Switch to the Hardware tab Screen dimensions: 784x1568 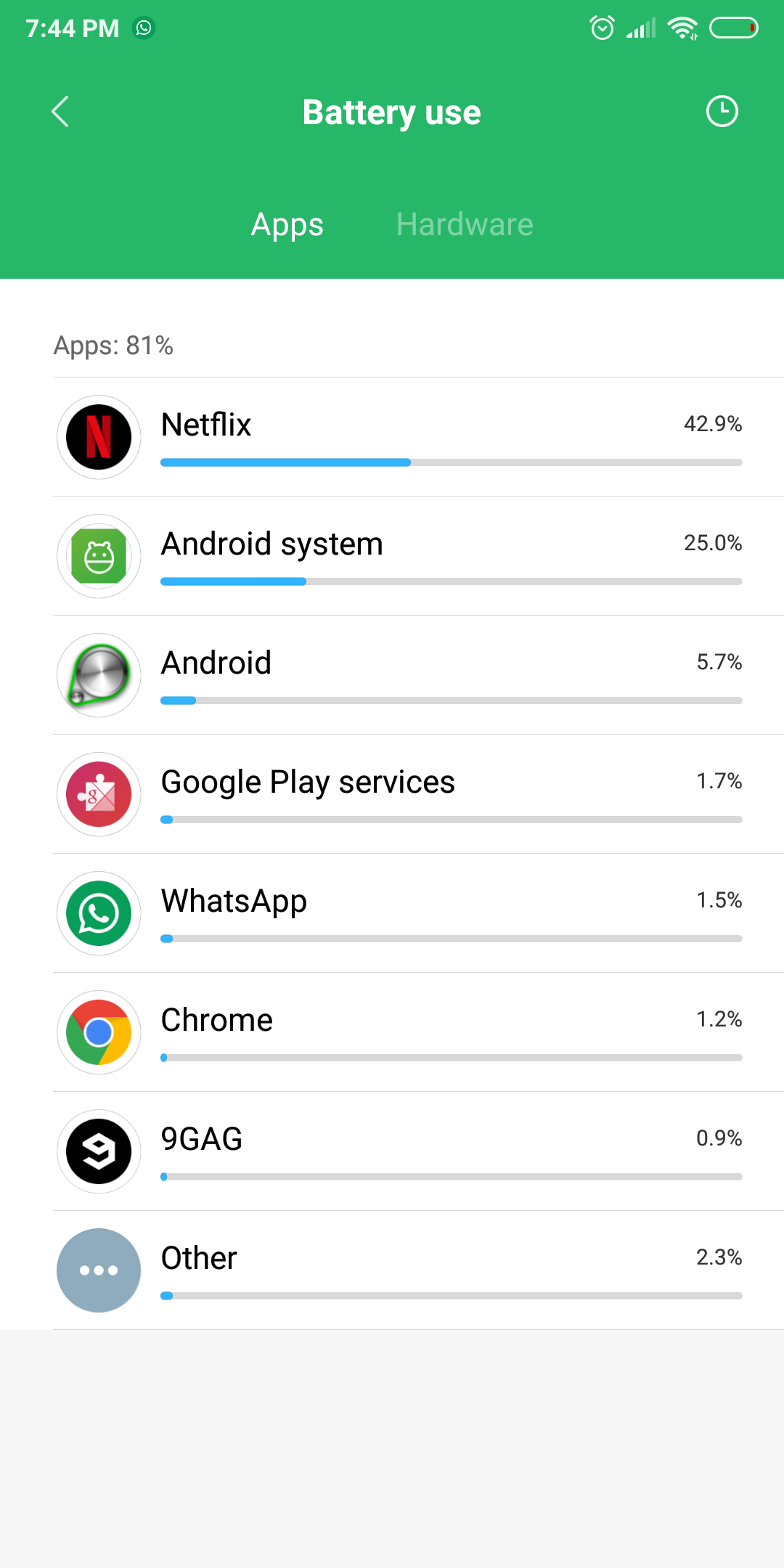click(465, 224)
